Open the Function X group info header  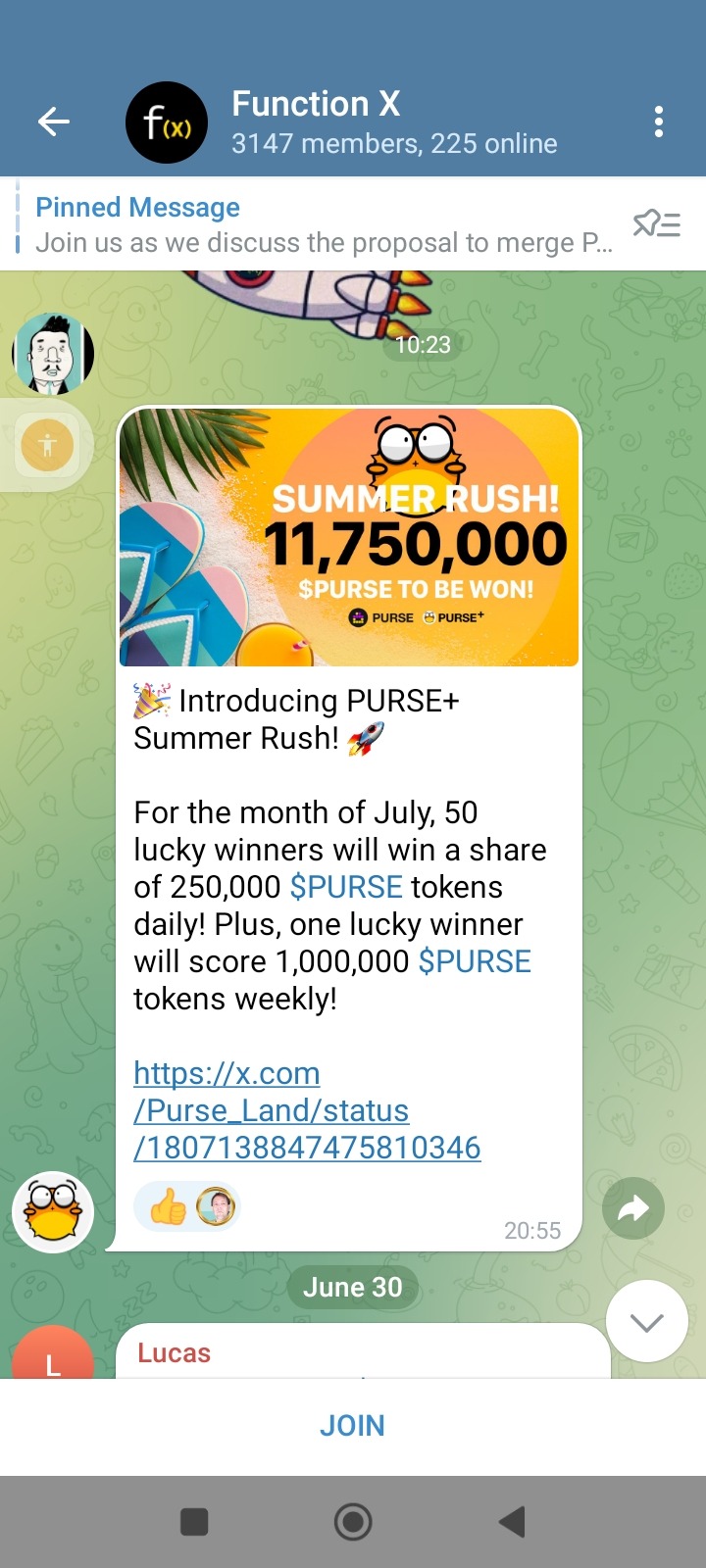tap(392, 122)
